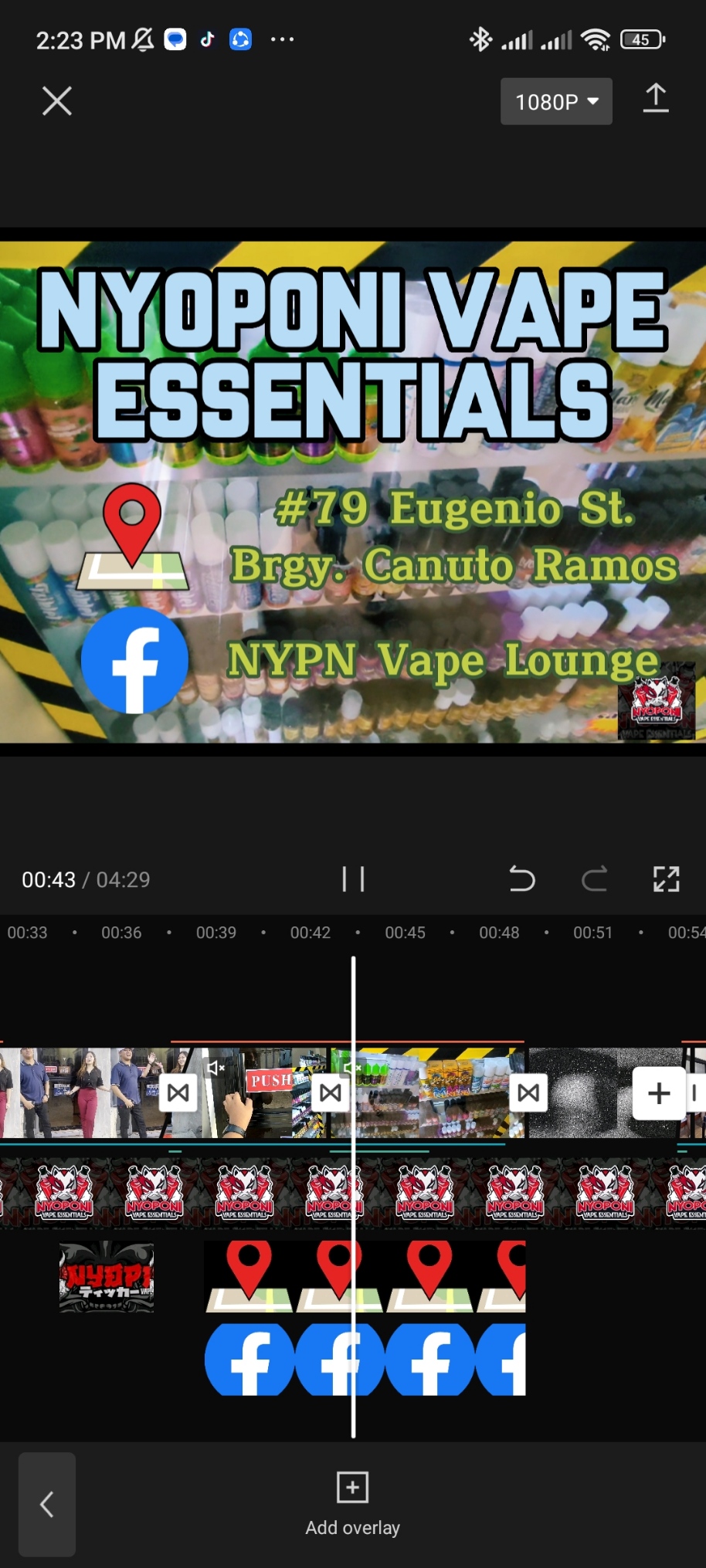Image resolution: width=706 pixels, height=1568 pixels.
Task: Expand preview to fullscreen
Action: tap(666, 879)
